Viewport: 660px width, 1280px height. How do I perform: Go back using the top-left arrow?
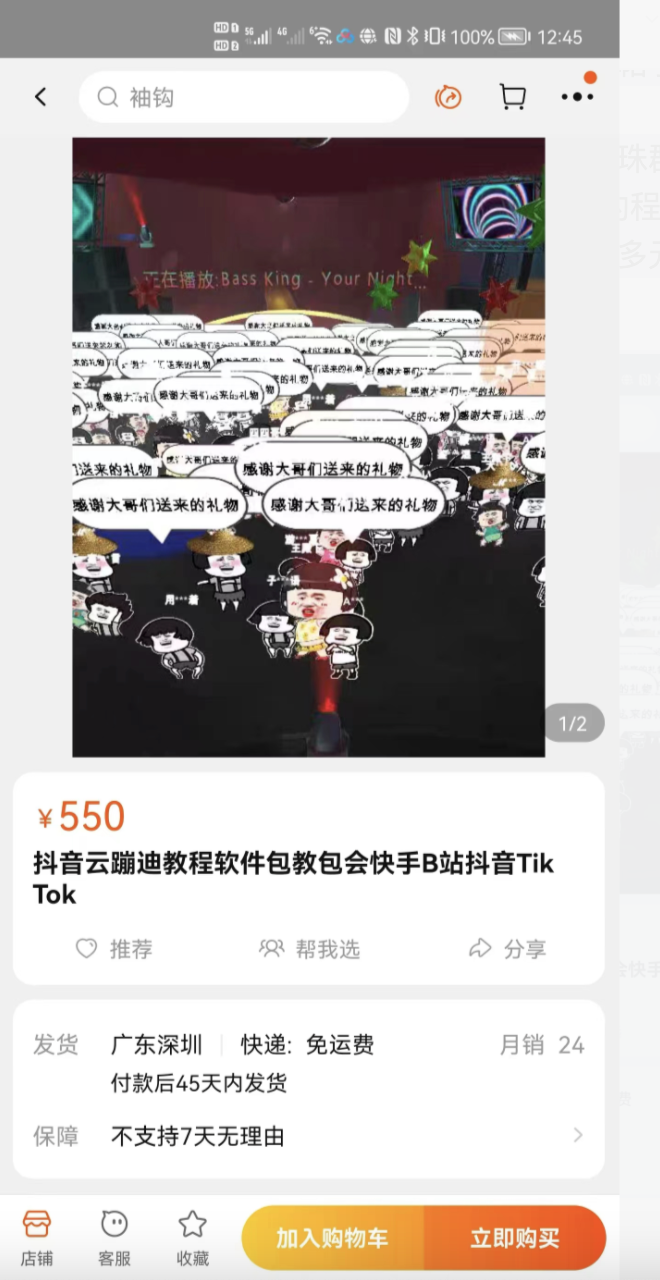40,97
